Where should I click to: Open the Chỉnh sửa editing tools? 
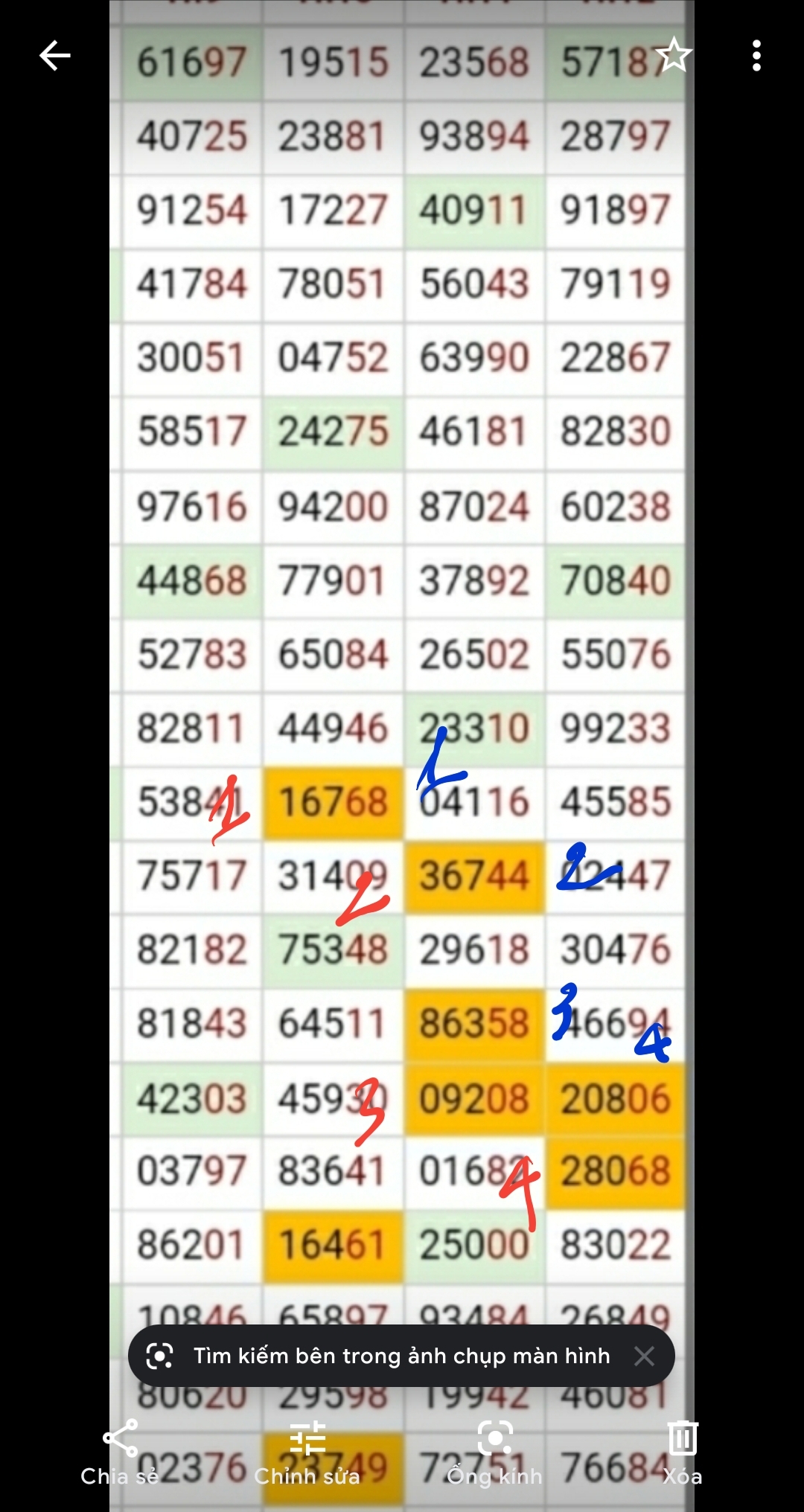(x=307, y=1452)
